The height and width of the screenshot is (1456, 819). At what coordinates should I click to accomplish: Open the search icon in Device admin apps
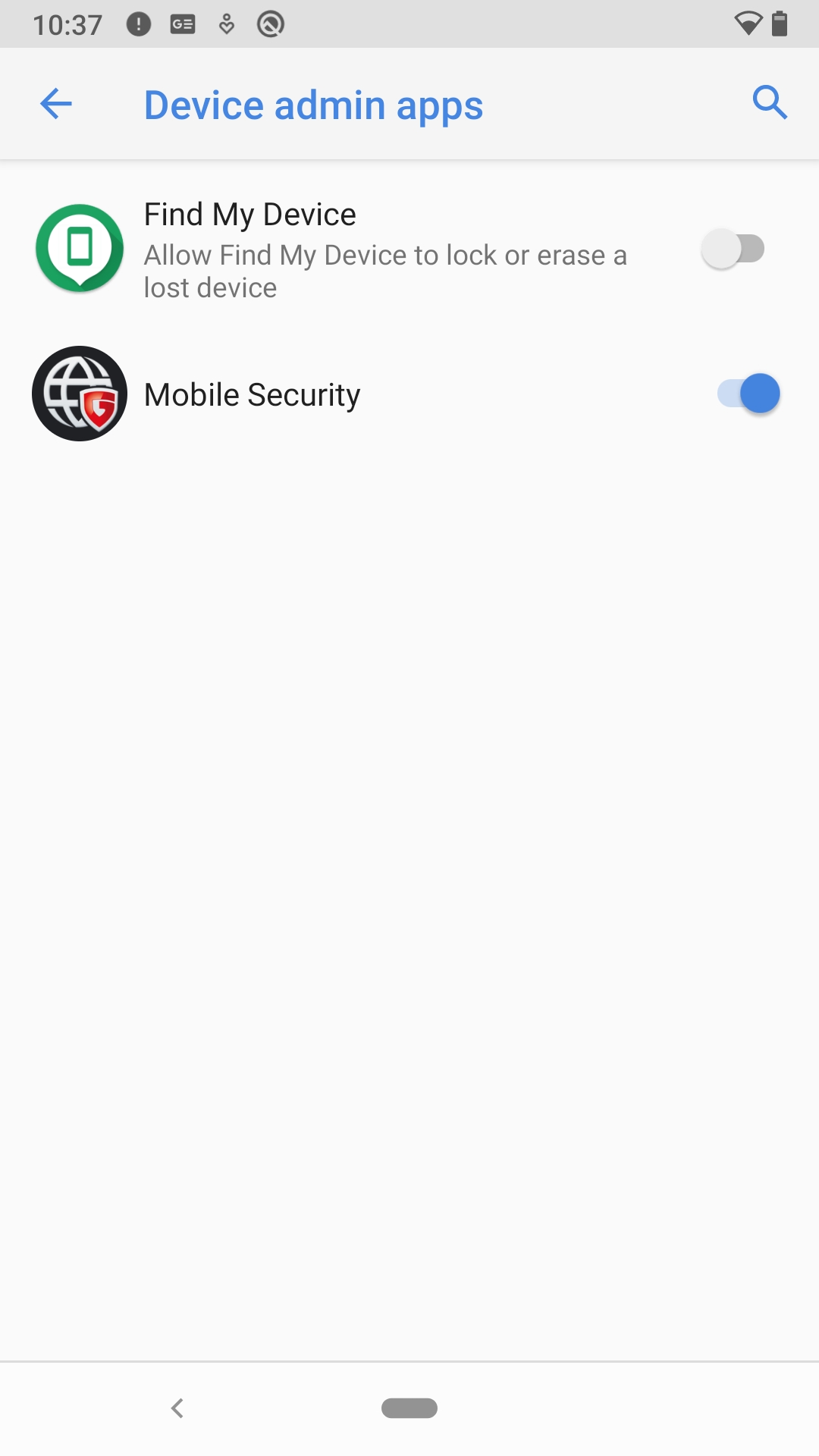[x=770, y=103]
